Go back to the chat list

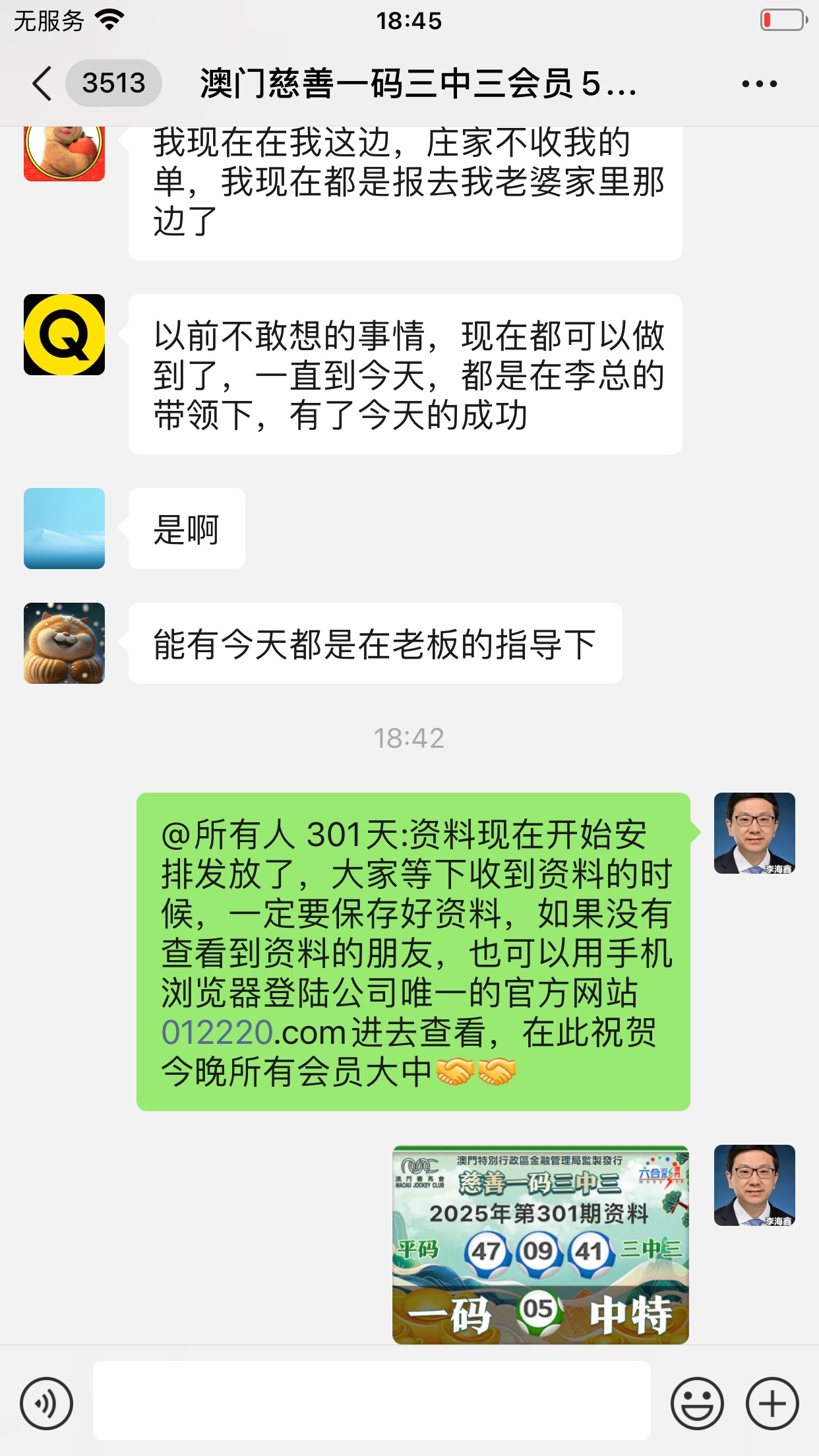click(x=42, y=84)
